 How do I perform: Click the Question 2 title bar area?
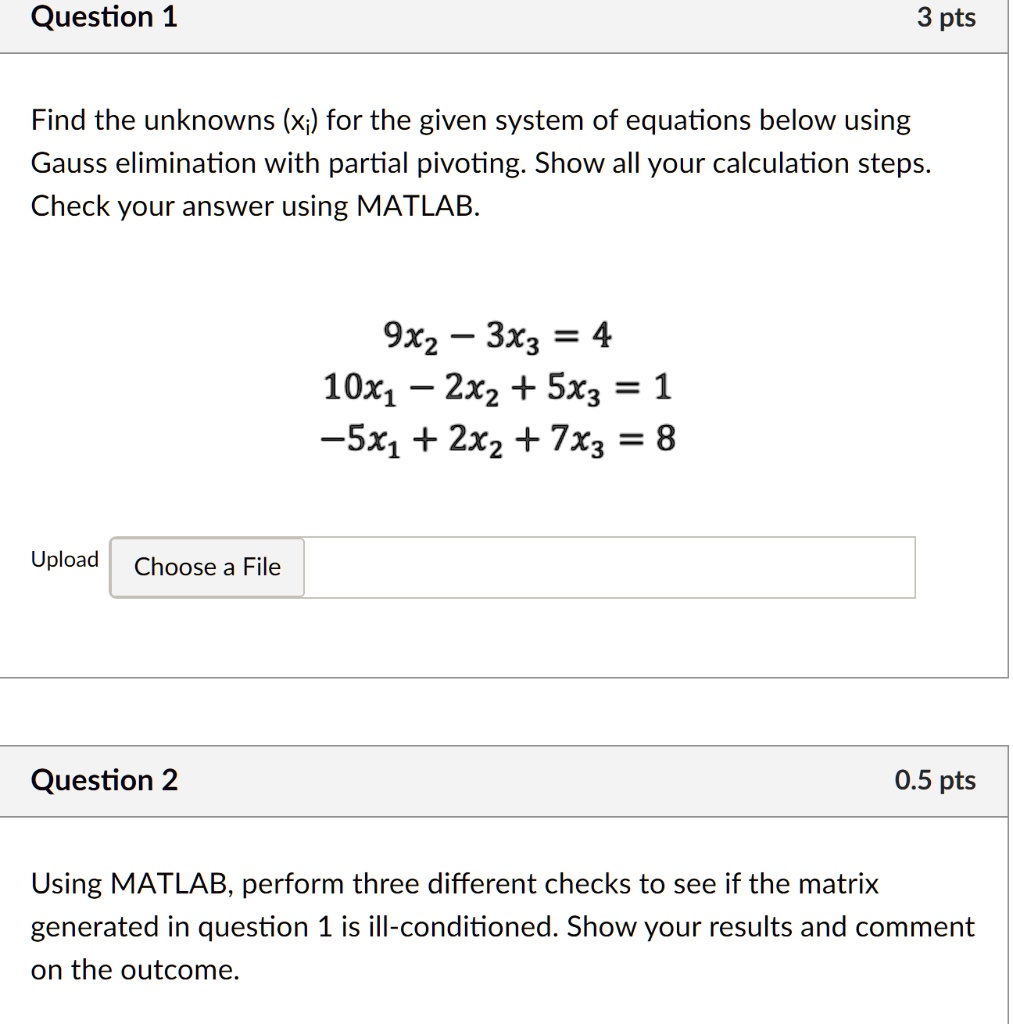(500, 781)
